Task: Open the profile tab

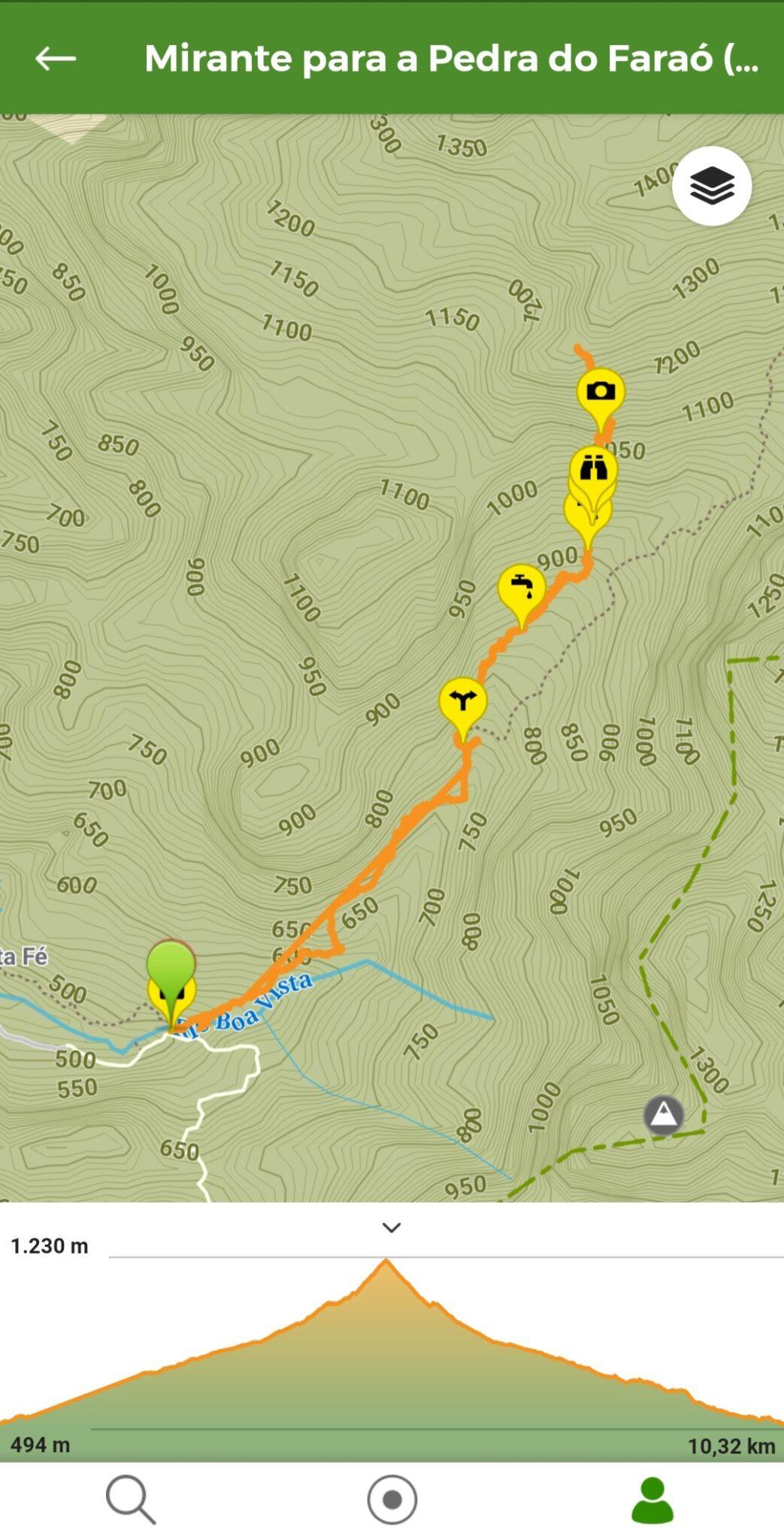Action: 652,1499
